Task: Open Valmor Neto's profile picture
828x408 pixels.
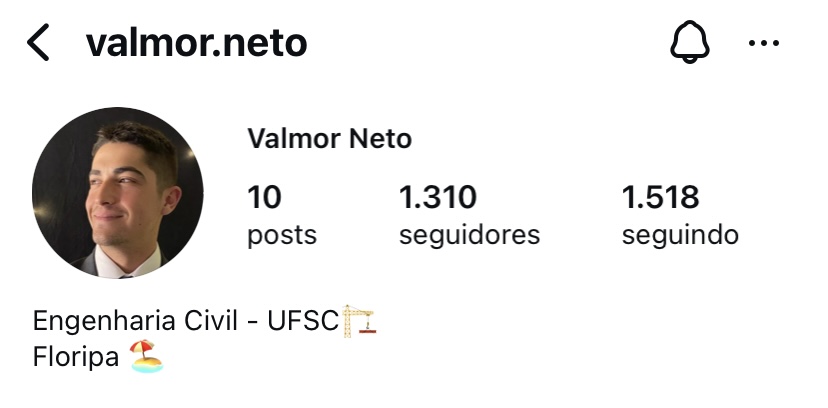Action: click(x=118, y=194)
